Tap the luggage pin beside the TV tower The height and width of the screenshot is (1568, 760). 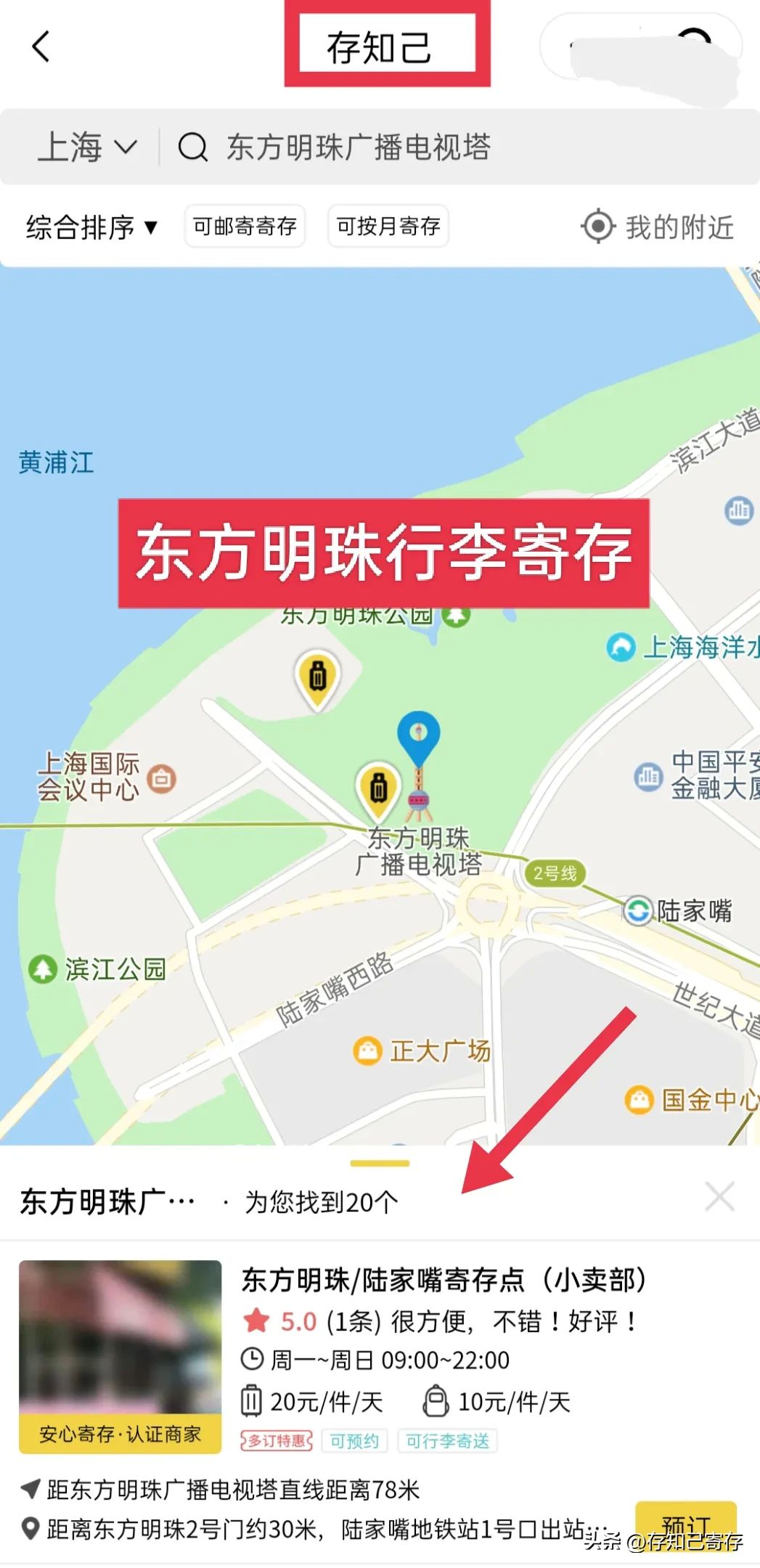378,788
